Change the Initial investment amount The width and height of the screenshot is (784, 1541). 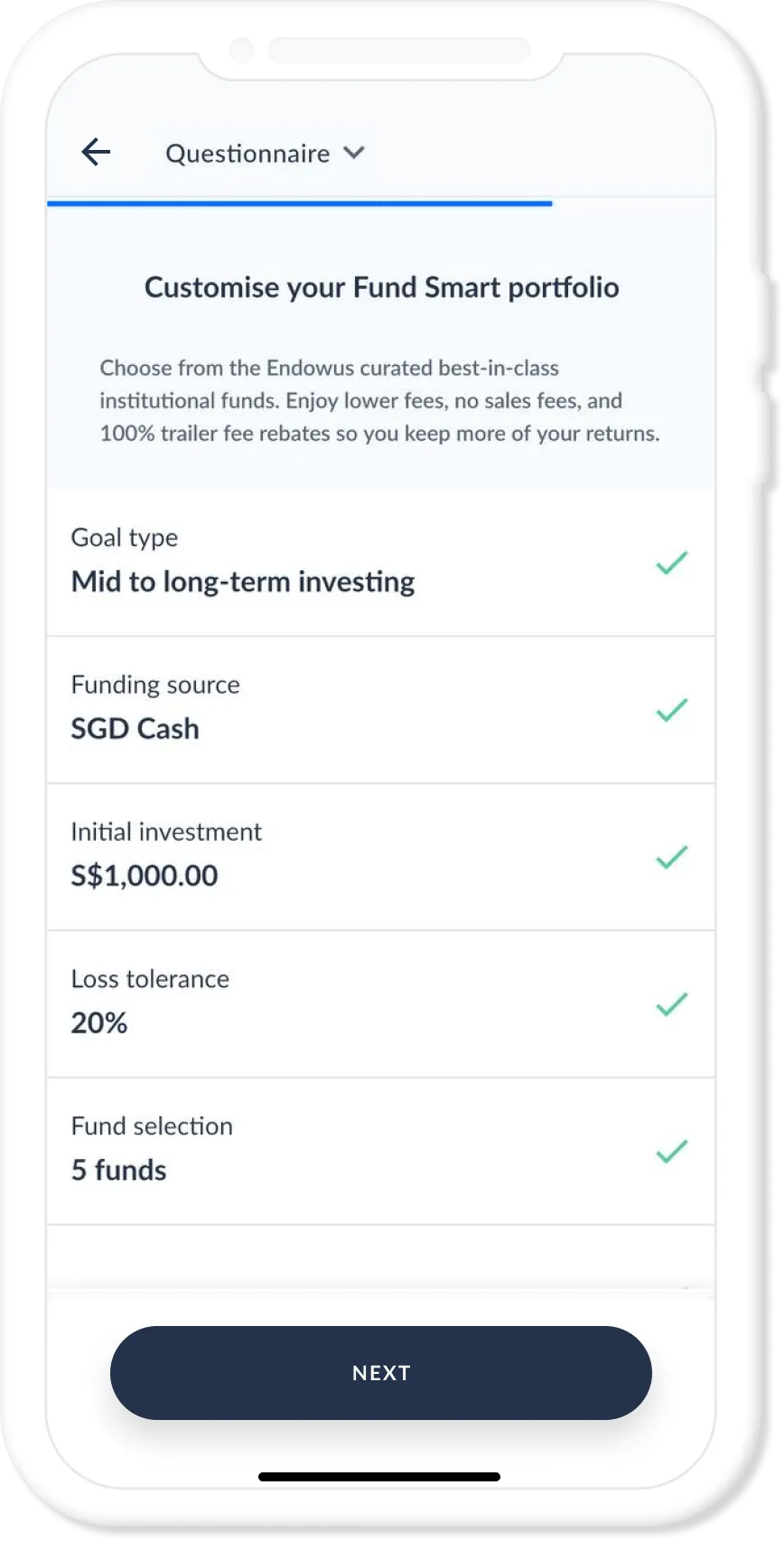[x=379, y=856]
